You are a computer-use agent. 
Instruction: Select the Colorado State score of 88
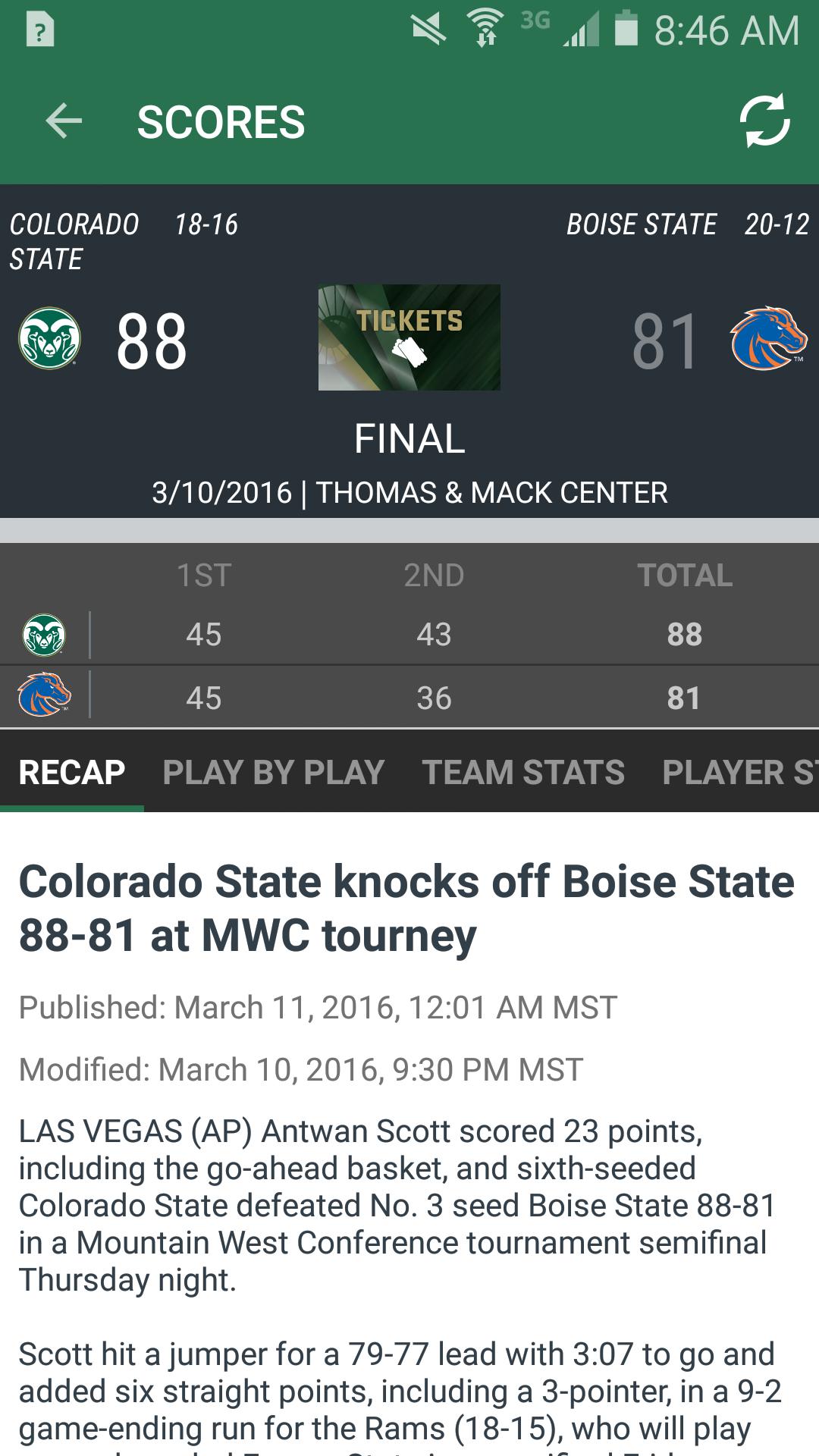click(x=151, y=340)
